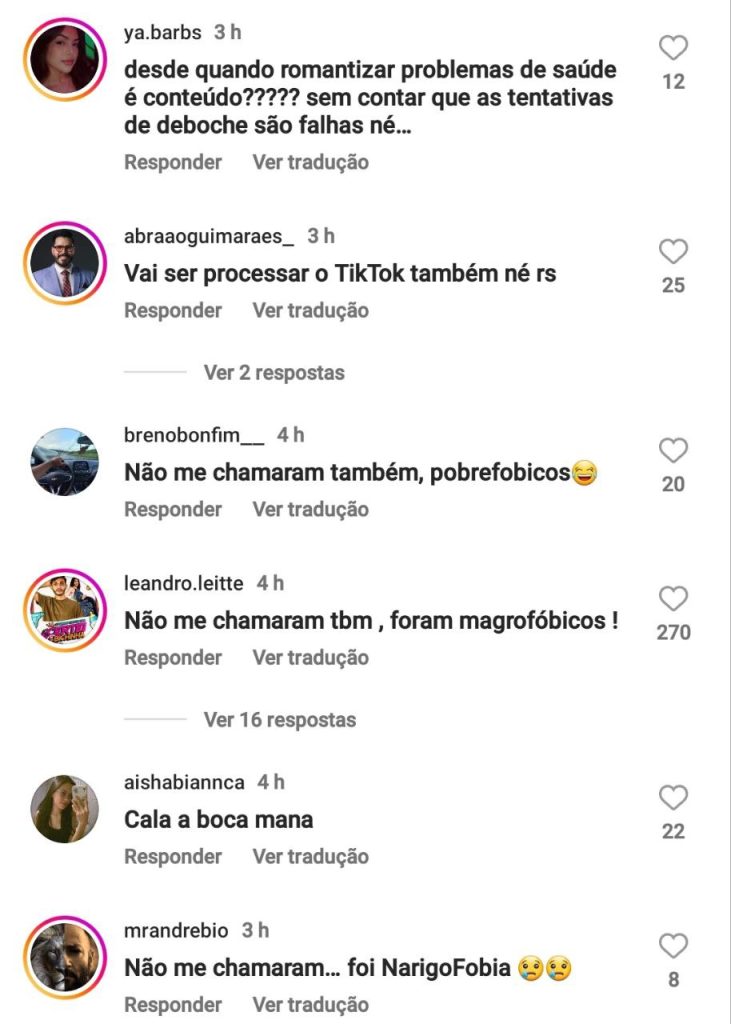Like brenobonfim__'s pobrefobicos comment

pyautogui.click(x=674, y=451)
